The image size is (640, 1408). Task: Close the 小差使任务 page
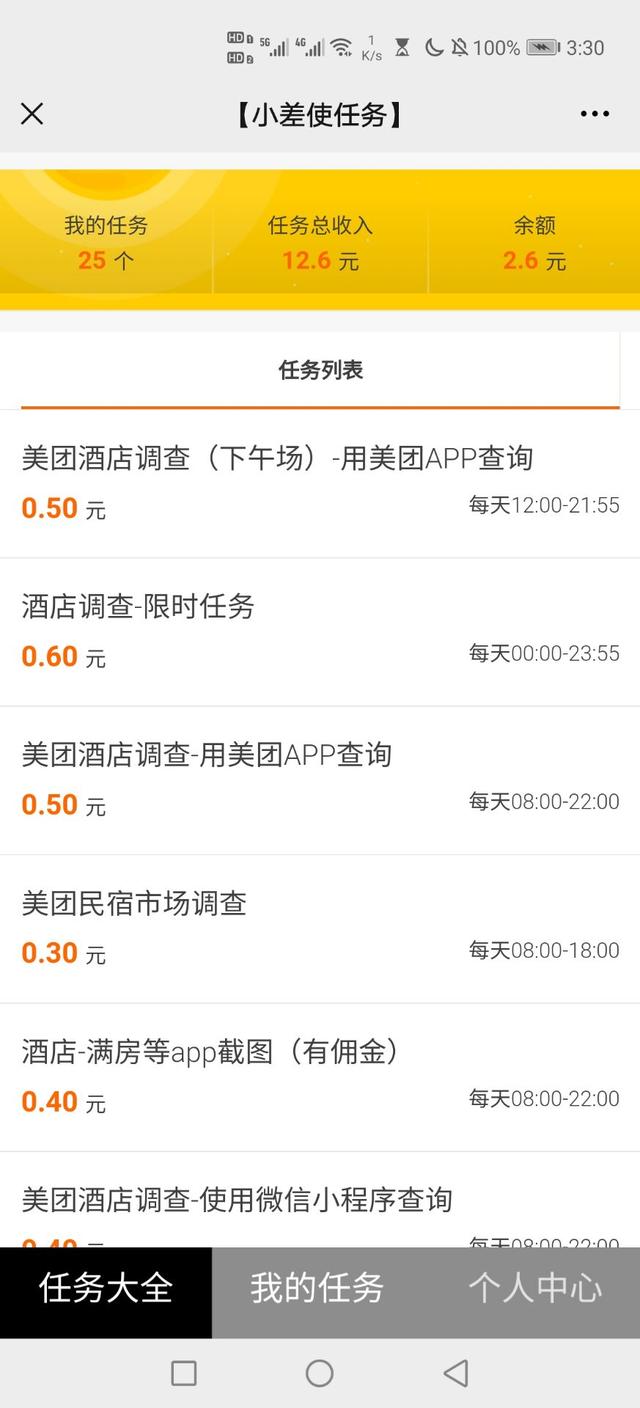click(x=32, y=114)
